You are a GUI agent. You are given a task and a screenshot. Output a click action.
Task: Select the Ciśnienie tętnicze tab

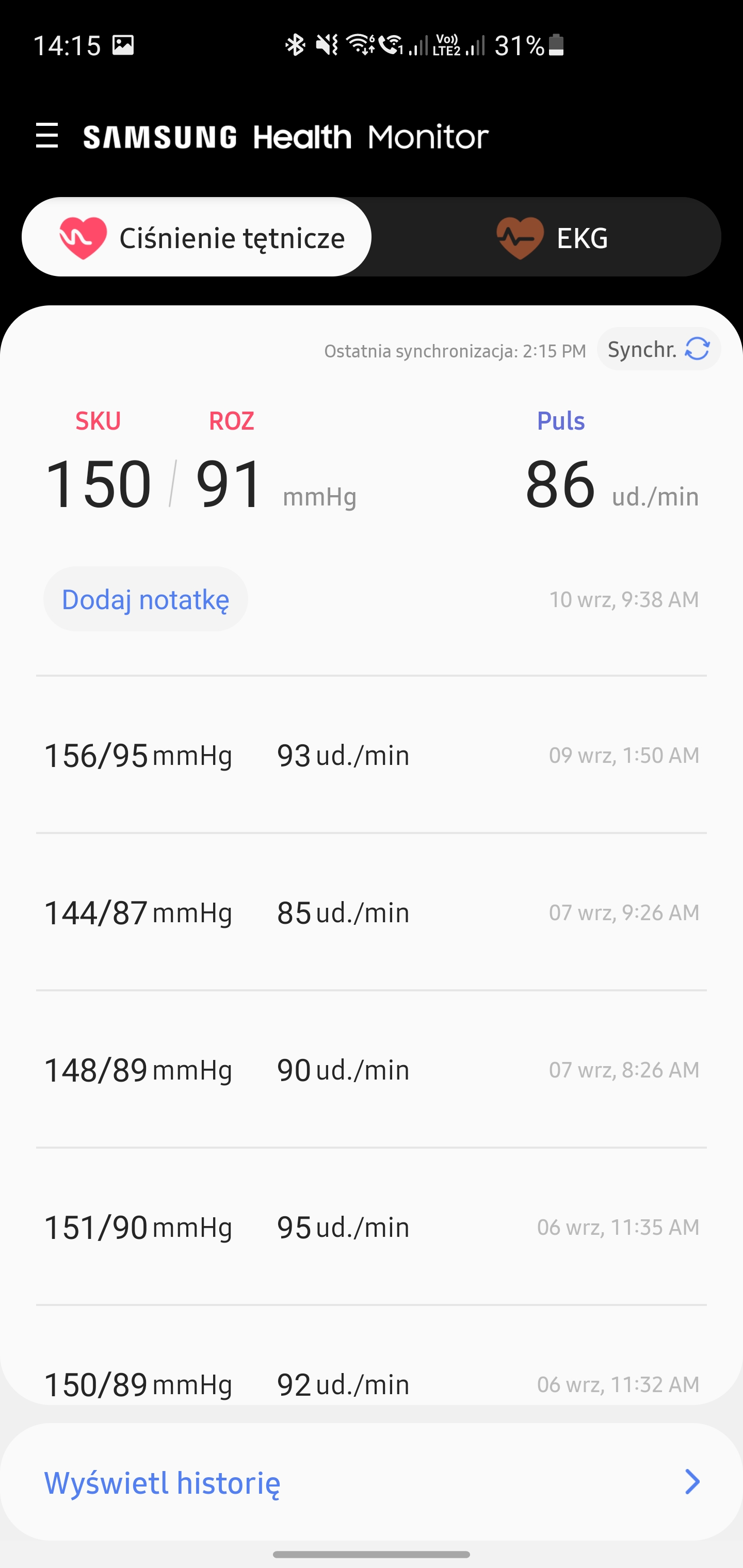point(197,237)
